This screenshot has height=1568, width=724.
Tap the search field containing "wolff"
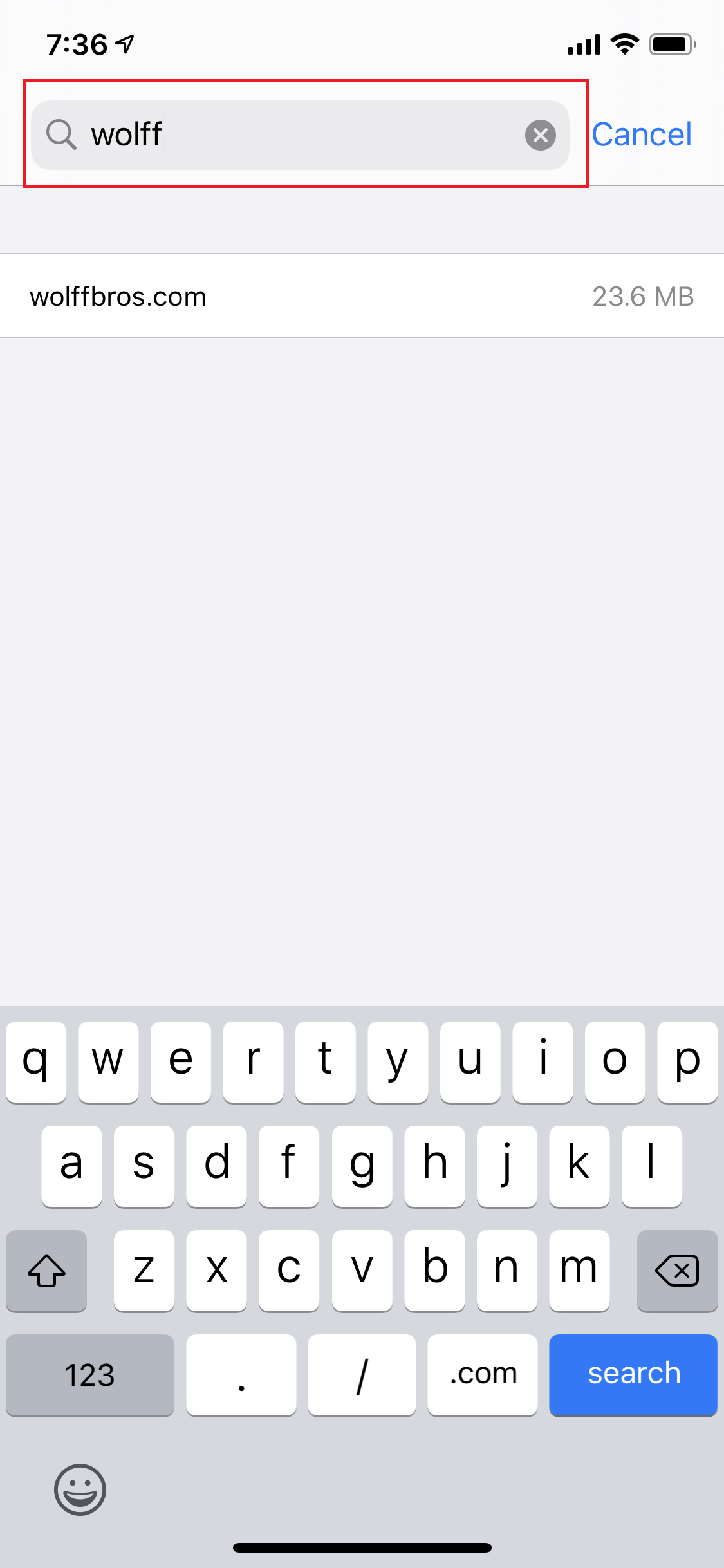300,135
